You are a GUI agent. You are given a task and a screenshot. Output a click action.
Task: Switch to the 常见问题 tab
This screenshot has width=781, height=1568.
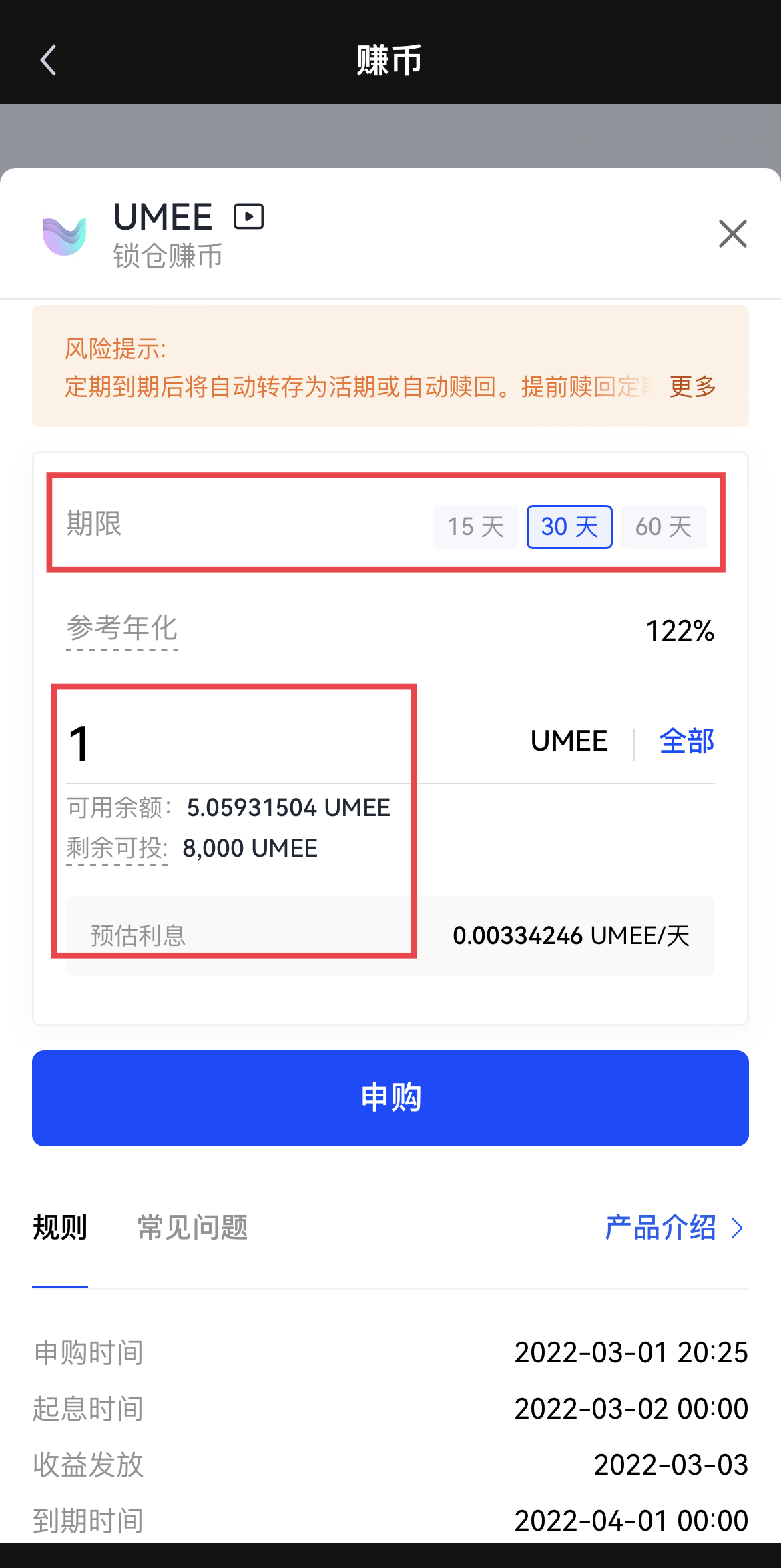pyautogui.click(x=192, y=1227)
